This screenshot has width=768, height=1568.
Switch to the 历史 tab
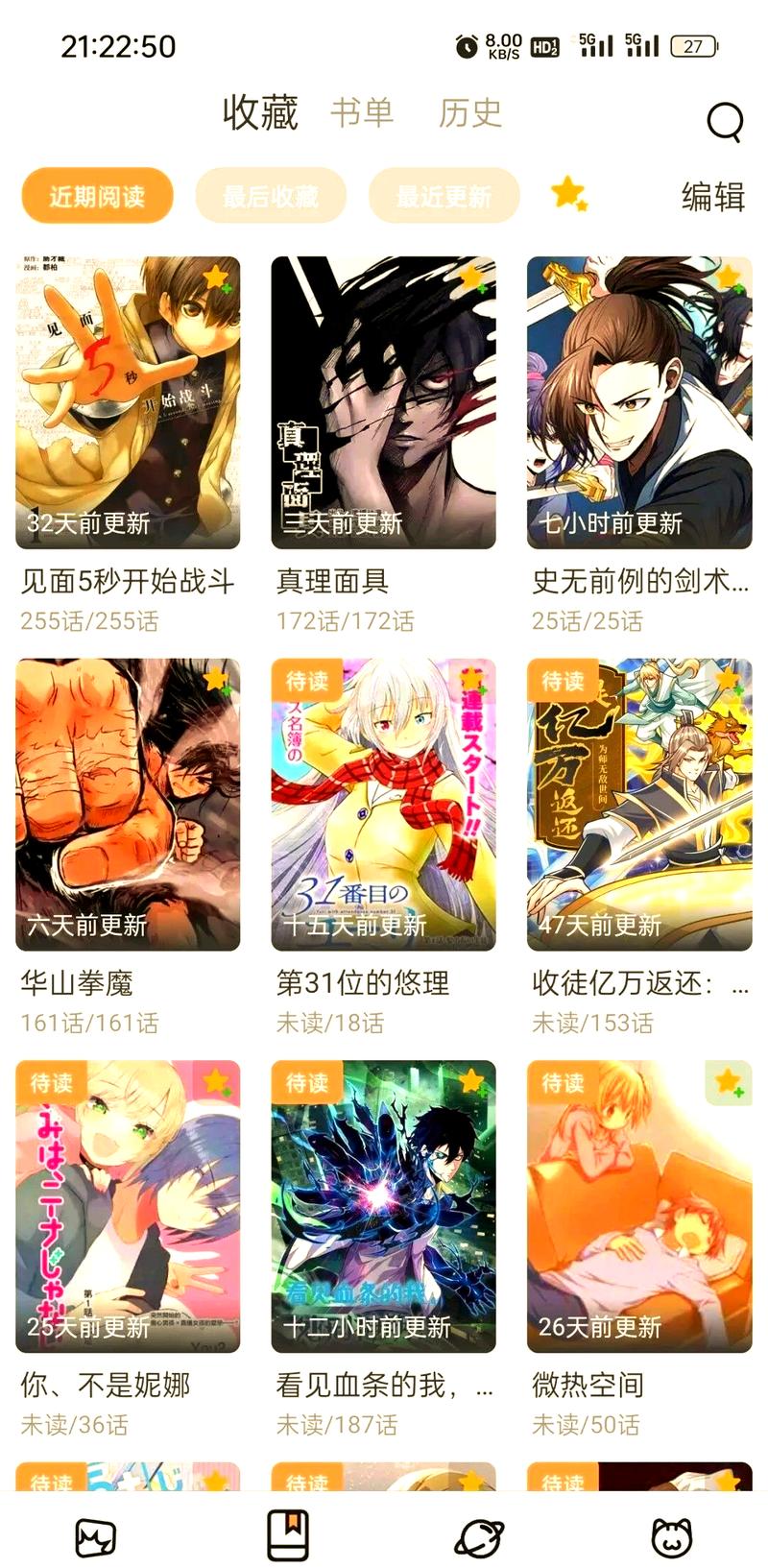(470, 112)
